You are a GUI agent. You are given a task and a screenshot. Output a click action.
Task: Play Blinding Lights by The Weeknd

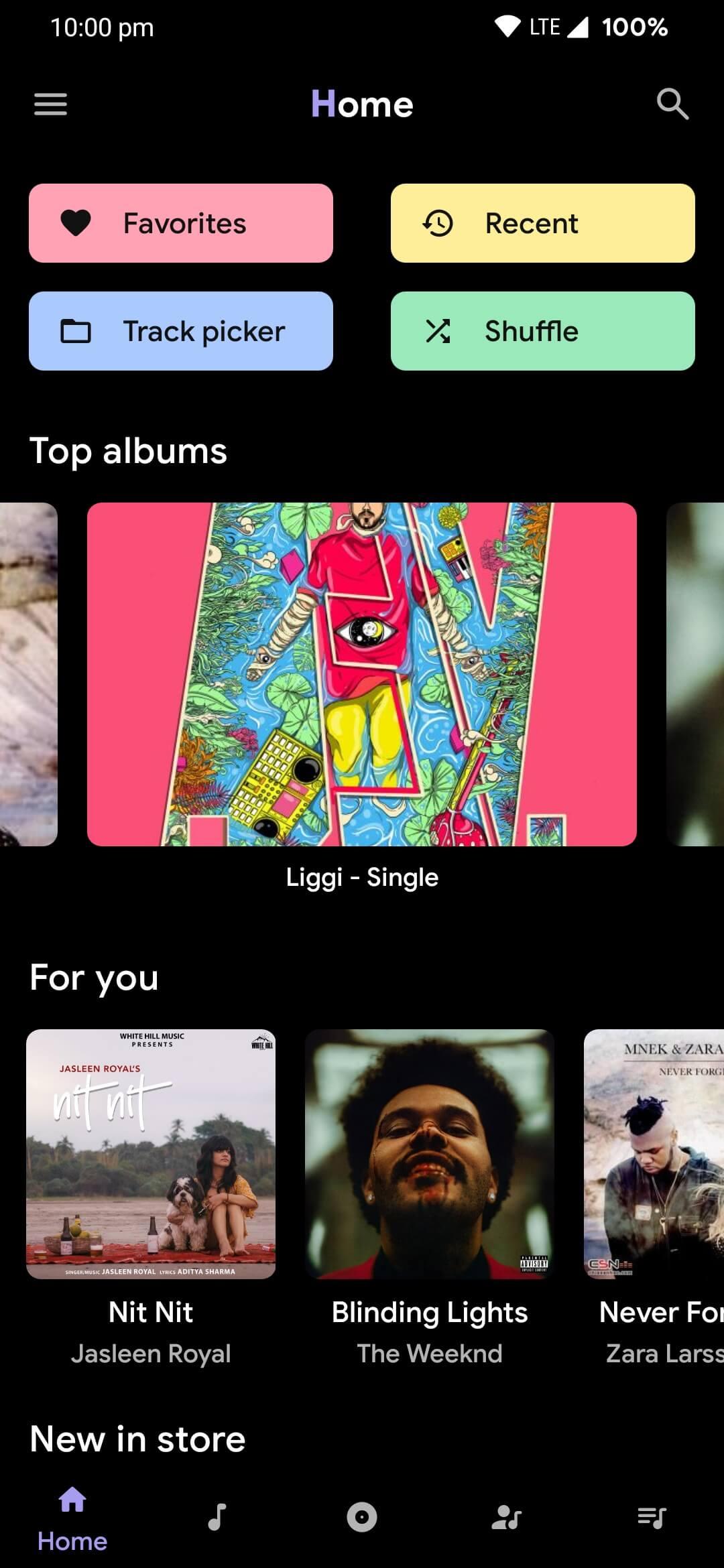click(430, 1154)
